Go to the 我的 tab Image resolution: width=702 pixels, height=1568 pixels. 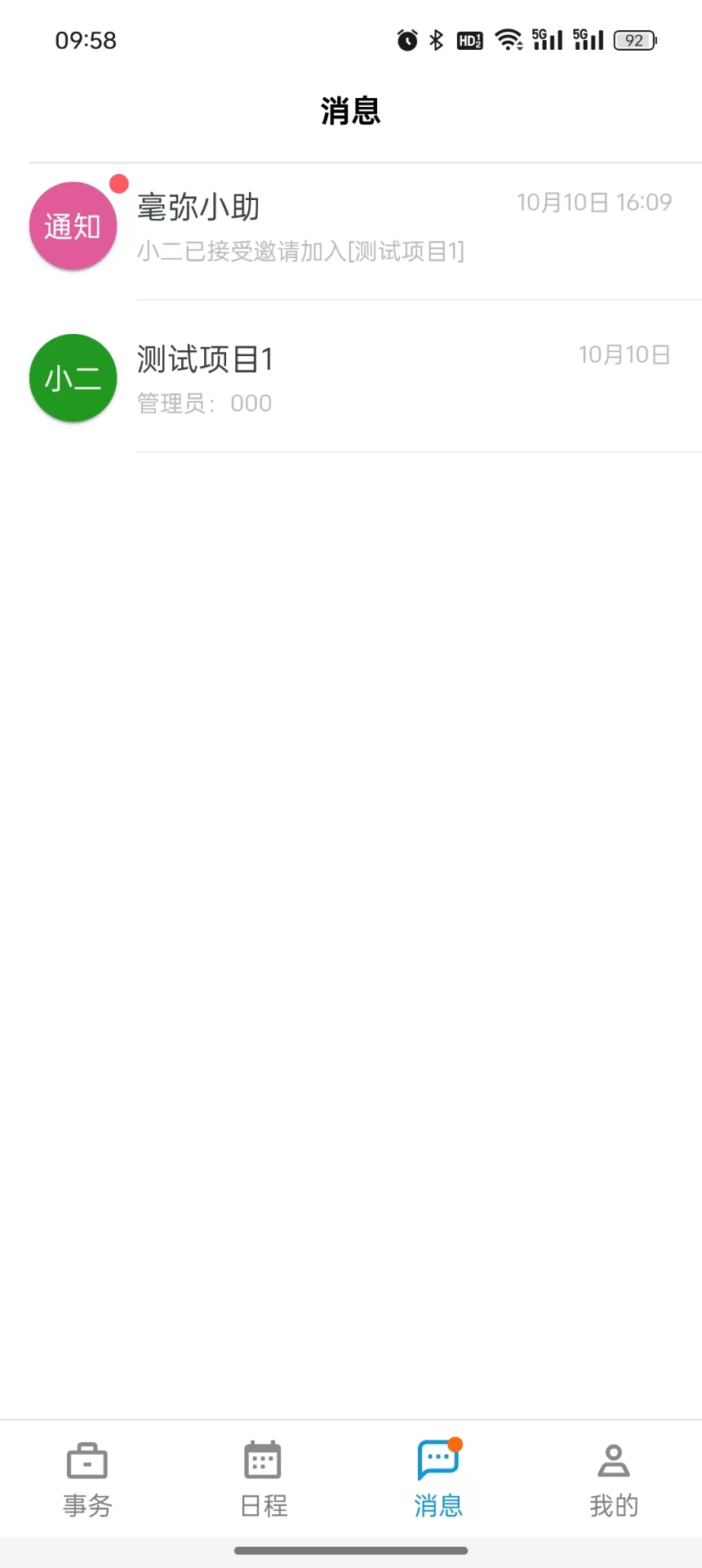pos(614,1478)
